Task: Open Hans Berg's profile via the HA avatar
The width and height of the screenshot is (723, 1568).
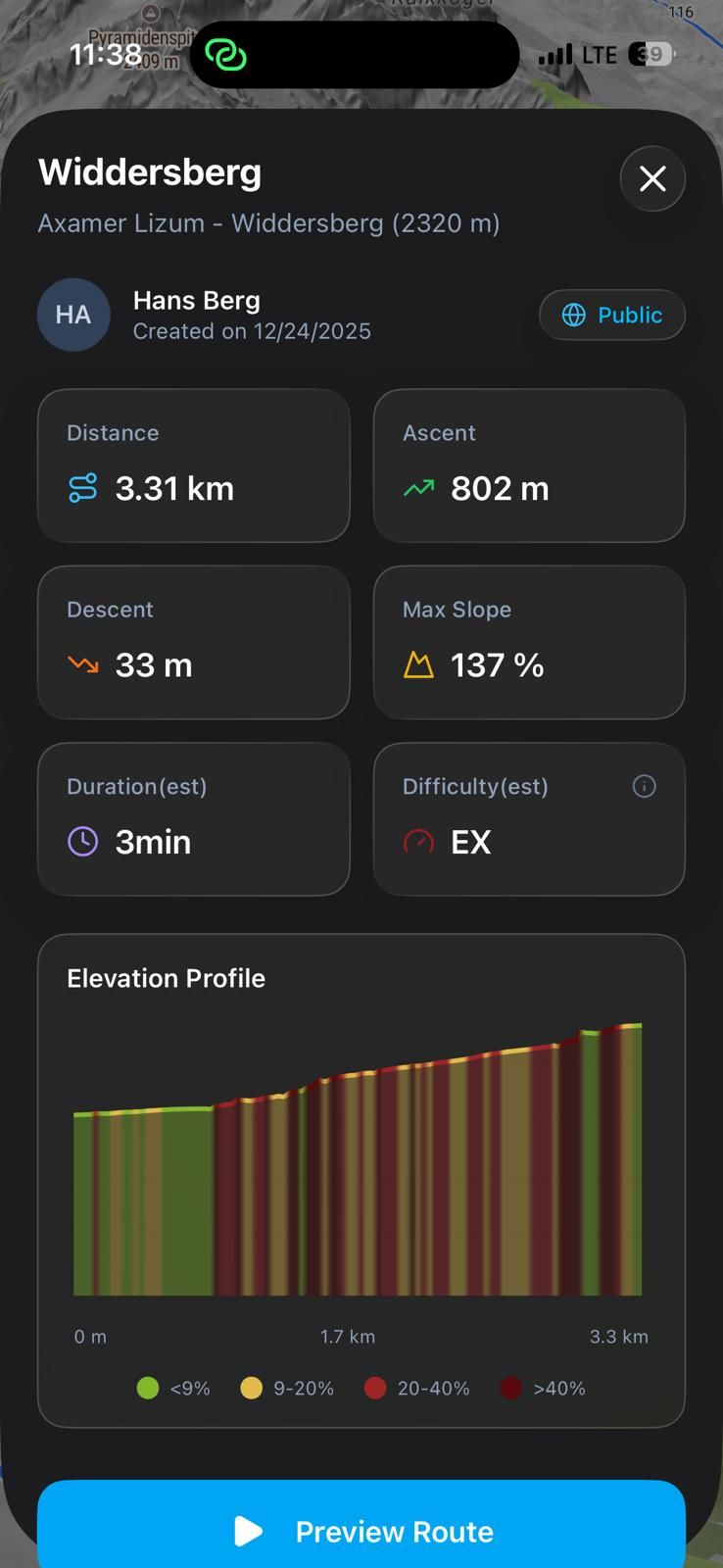Action: (x=73, y=315)
